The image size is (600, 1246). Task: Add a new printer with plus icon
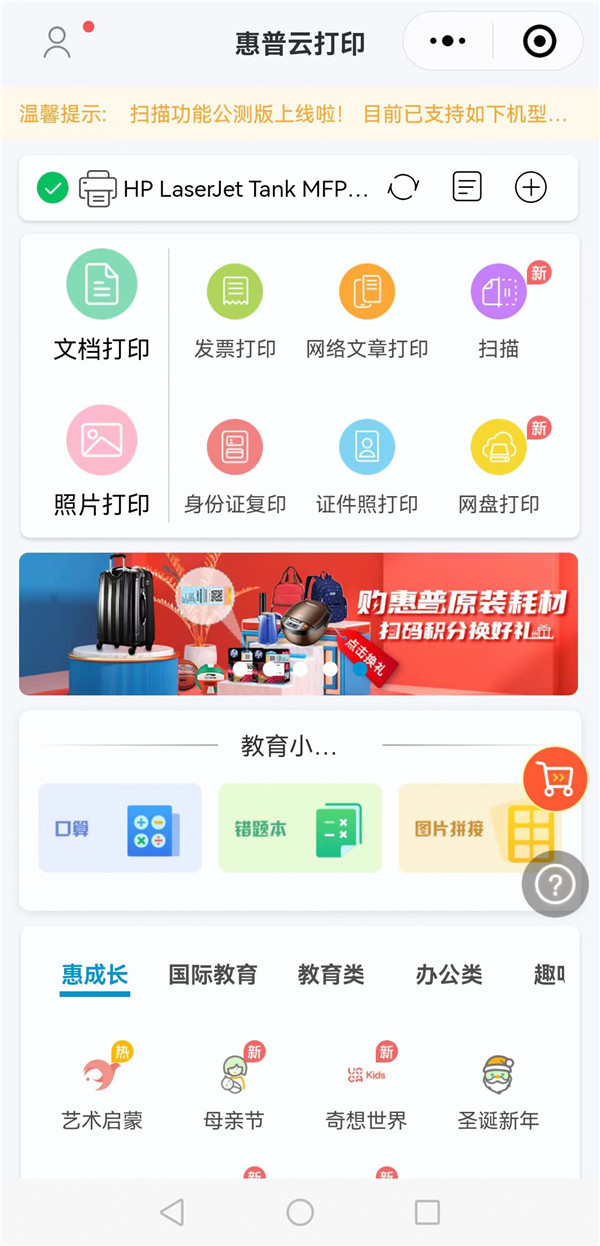click(531, 187)
